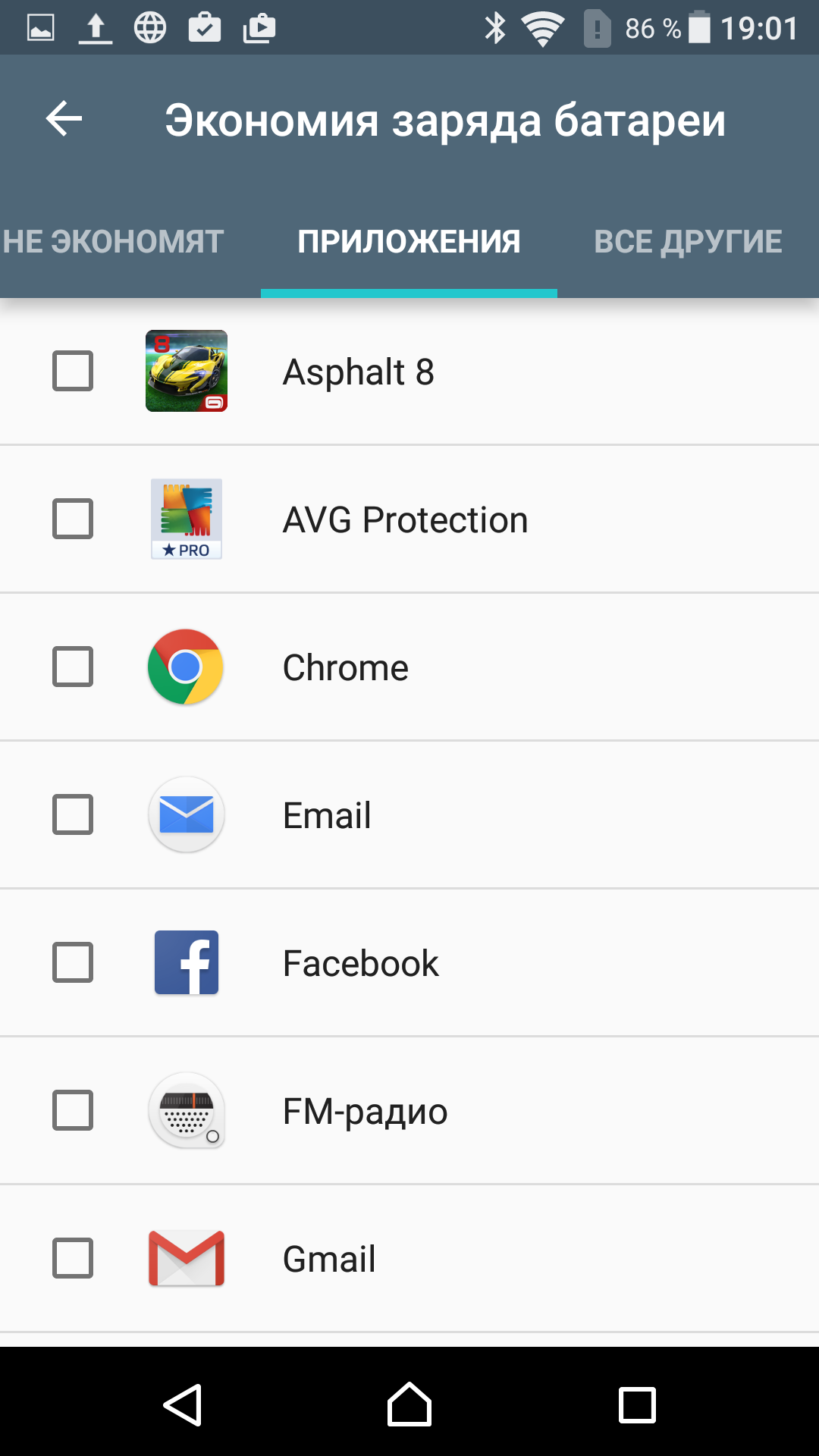Mark the Chrome checkbox
This screenshot has width=819, height=1456.
click(73, 667)
